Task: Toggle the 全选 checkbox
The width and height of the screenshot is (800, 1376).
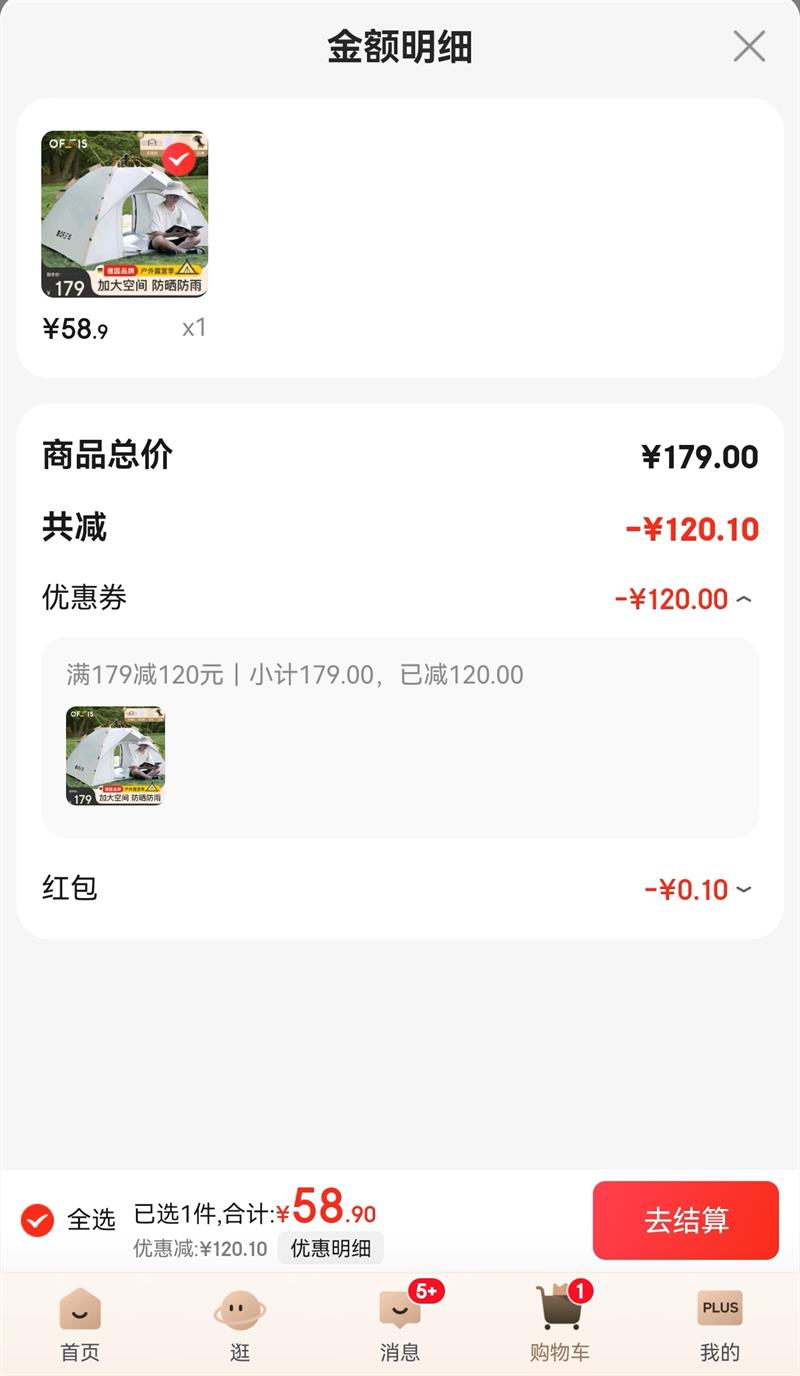Action: tap(37, 1220)
